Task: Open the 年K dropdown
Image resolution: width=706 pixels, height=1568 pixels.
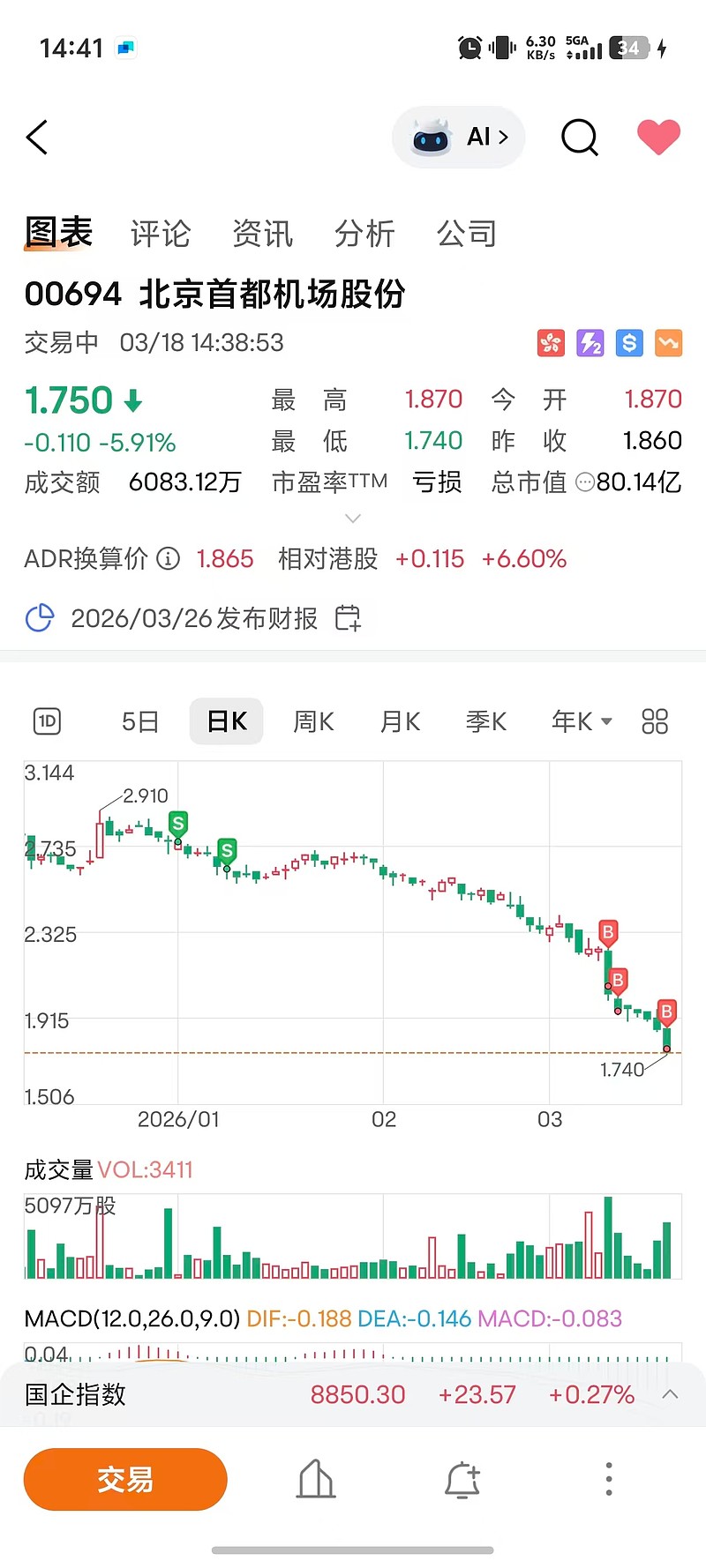Action: pyautogui.click(x=581, y=721)
